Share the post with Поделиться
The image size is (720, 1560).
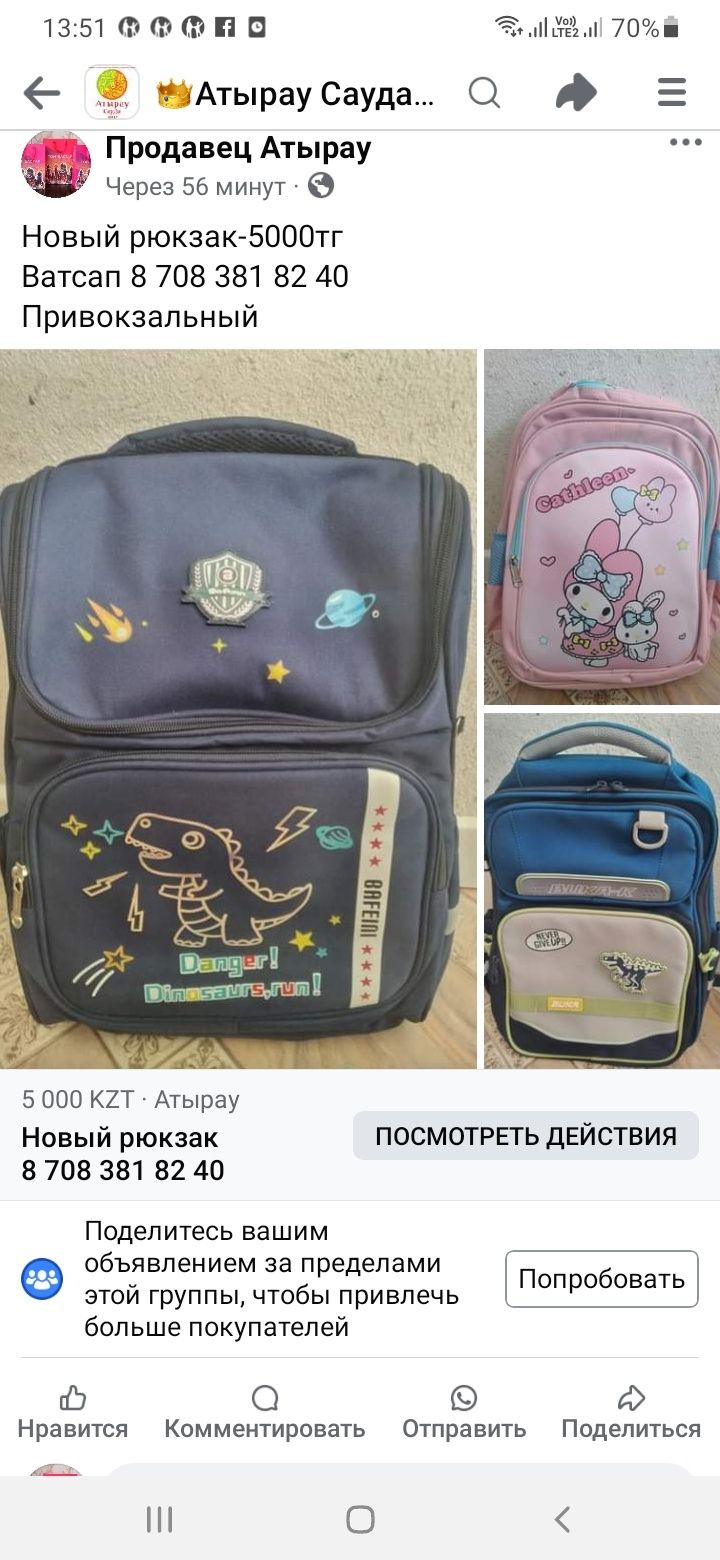click(631, 1412)
